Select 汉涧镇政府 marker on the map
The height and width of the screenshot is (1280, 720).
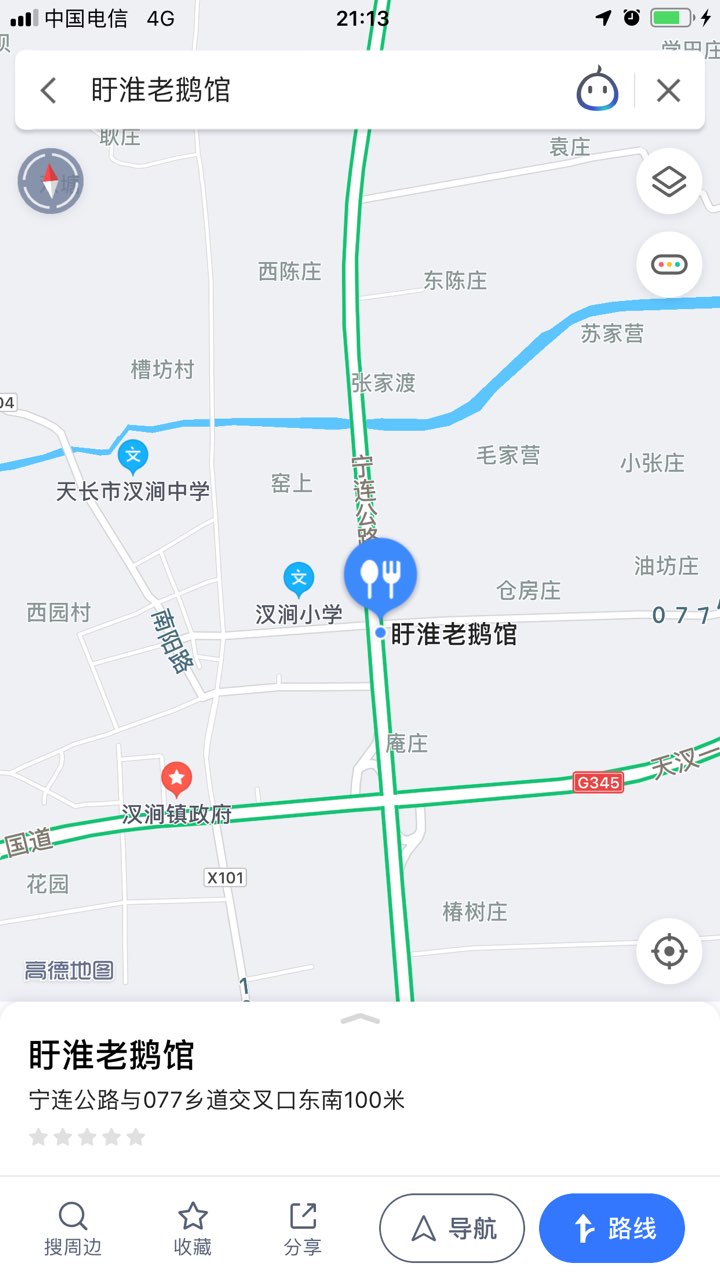177,778
